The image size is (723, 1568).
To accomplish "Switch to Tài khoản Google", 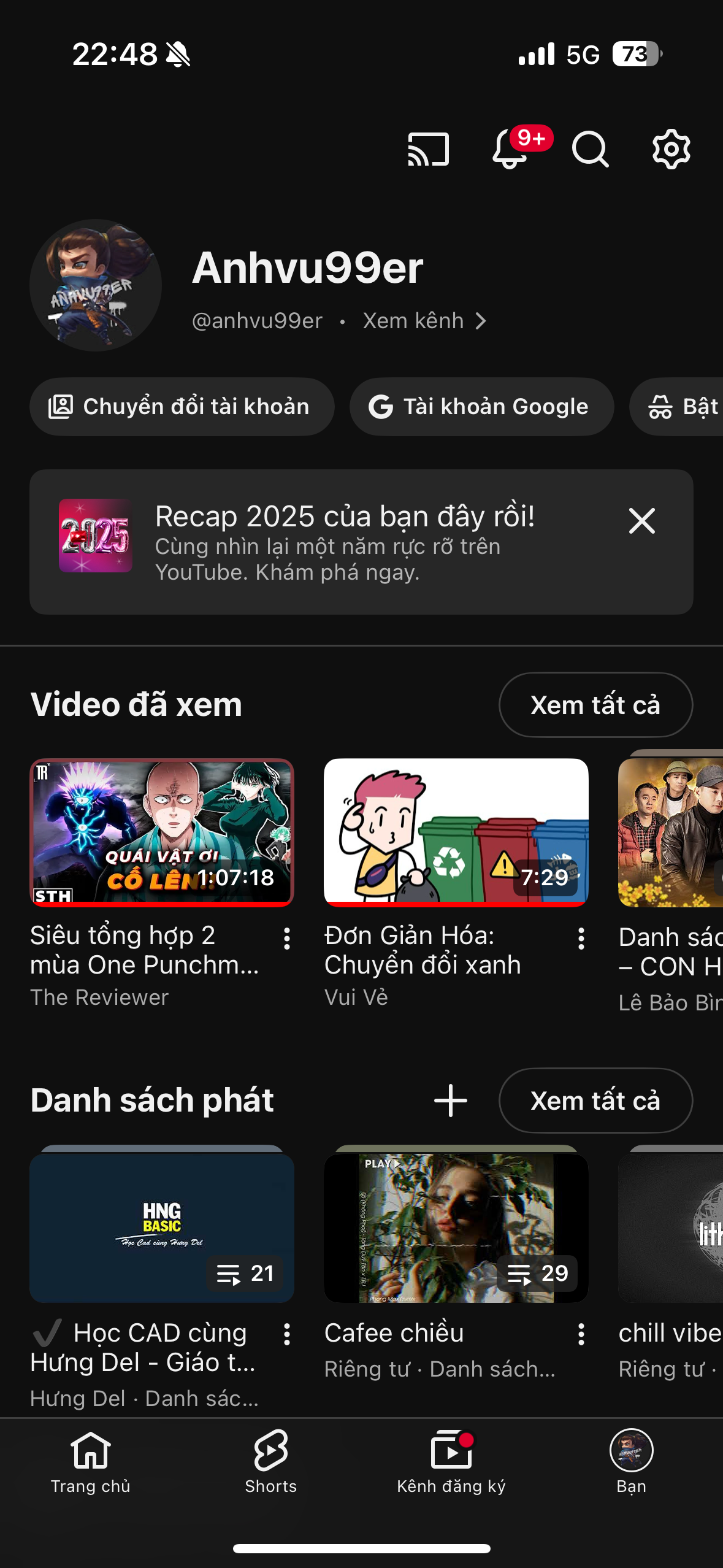I will coord(481,406).
